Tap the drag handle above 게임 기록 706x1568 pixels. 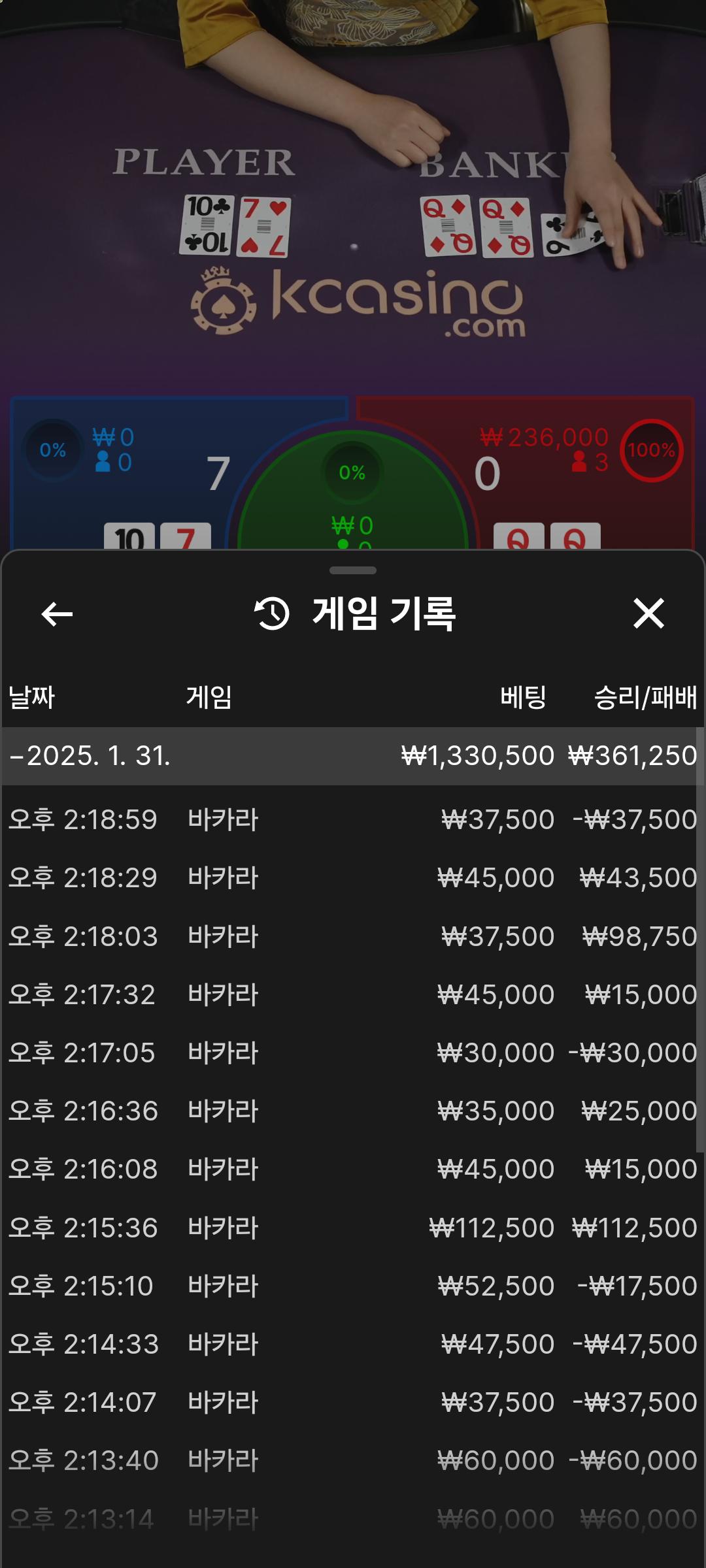click(x=353, y=570)
